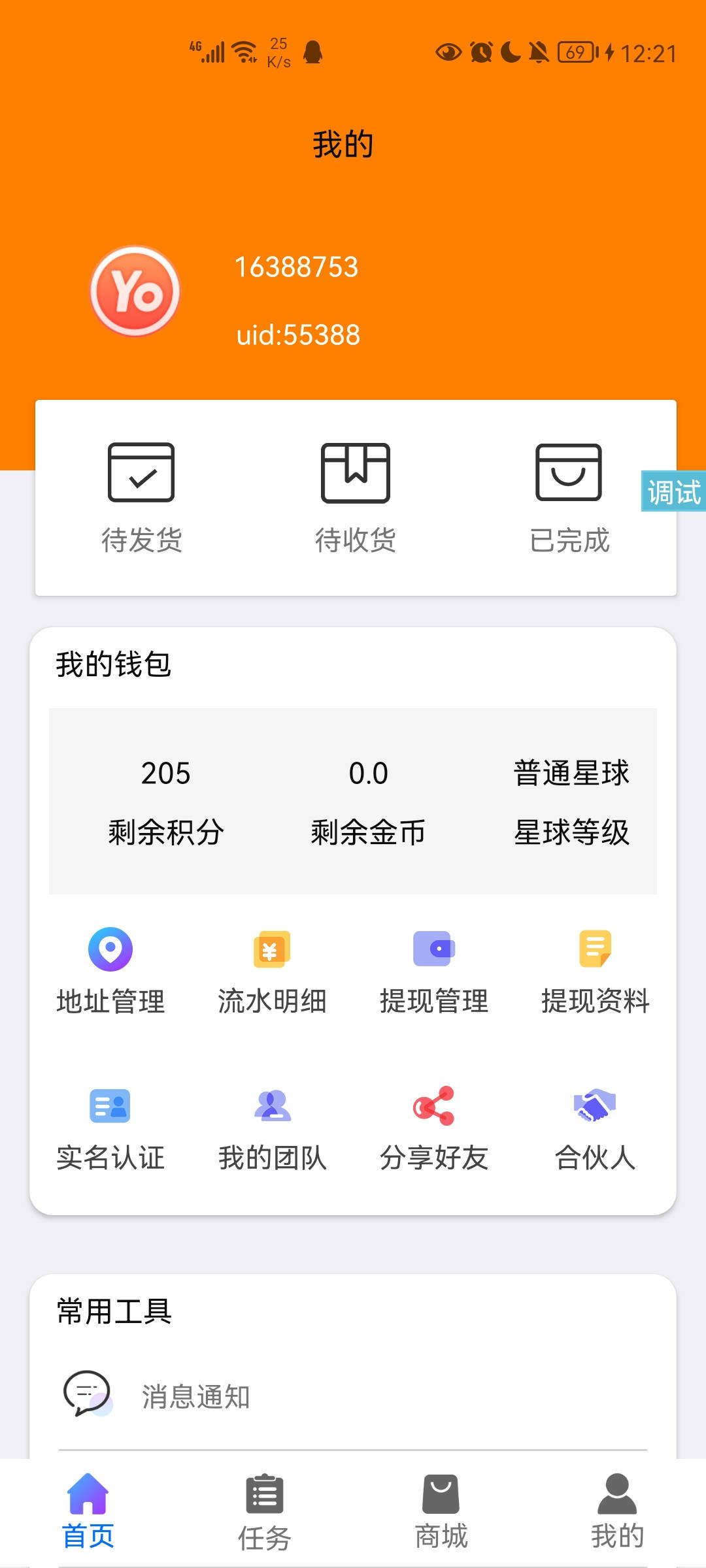Start 实名认证 real-name verification
This screenshot has height=1568, width=706.
(x=110, y=1128)
